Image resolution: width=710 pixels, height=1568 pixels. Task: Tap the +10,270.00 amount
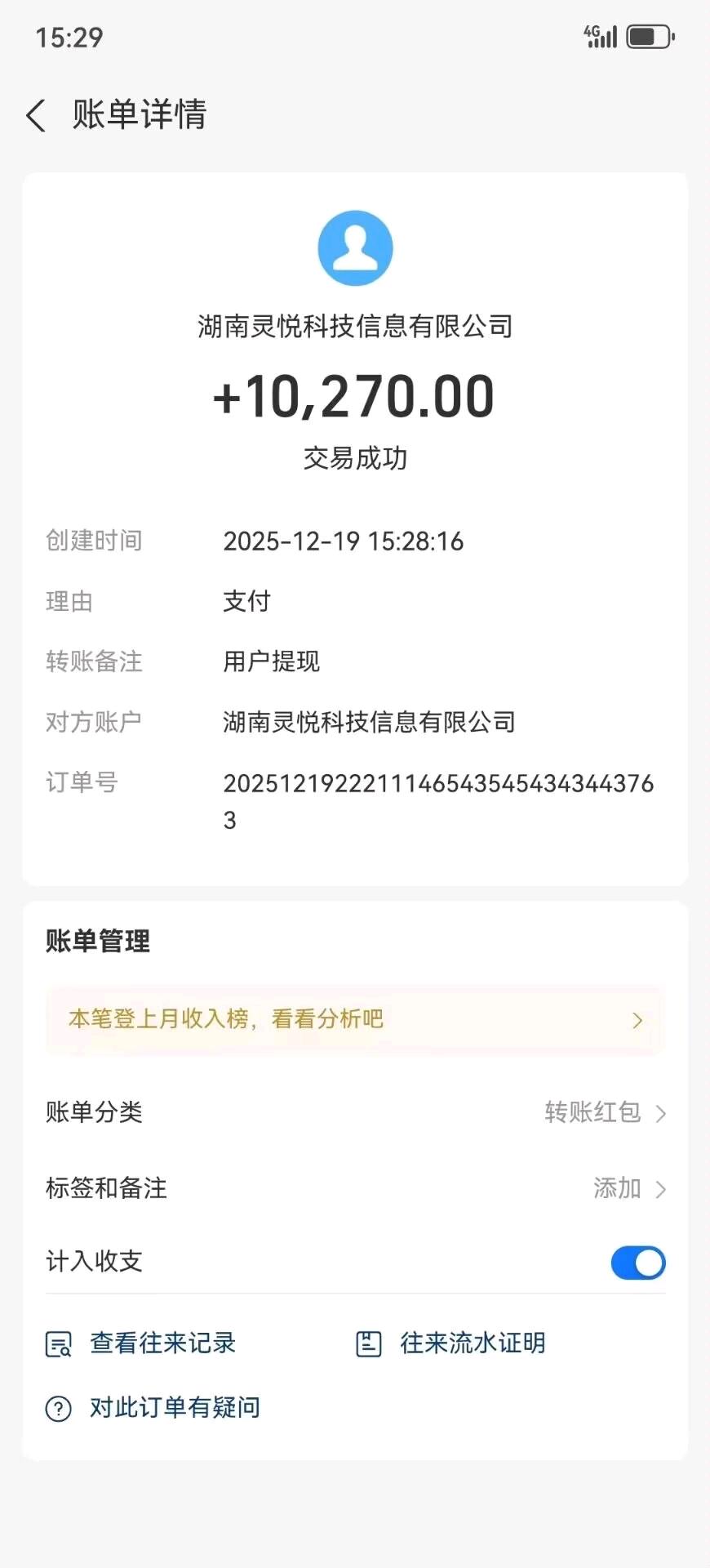click(354, 397)
